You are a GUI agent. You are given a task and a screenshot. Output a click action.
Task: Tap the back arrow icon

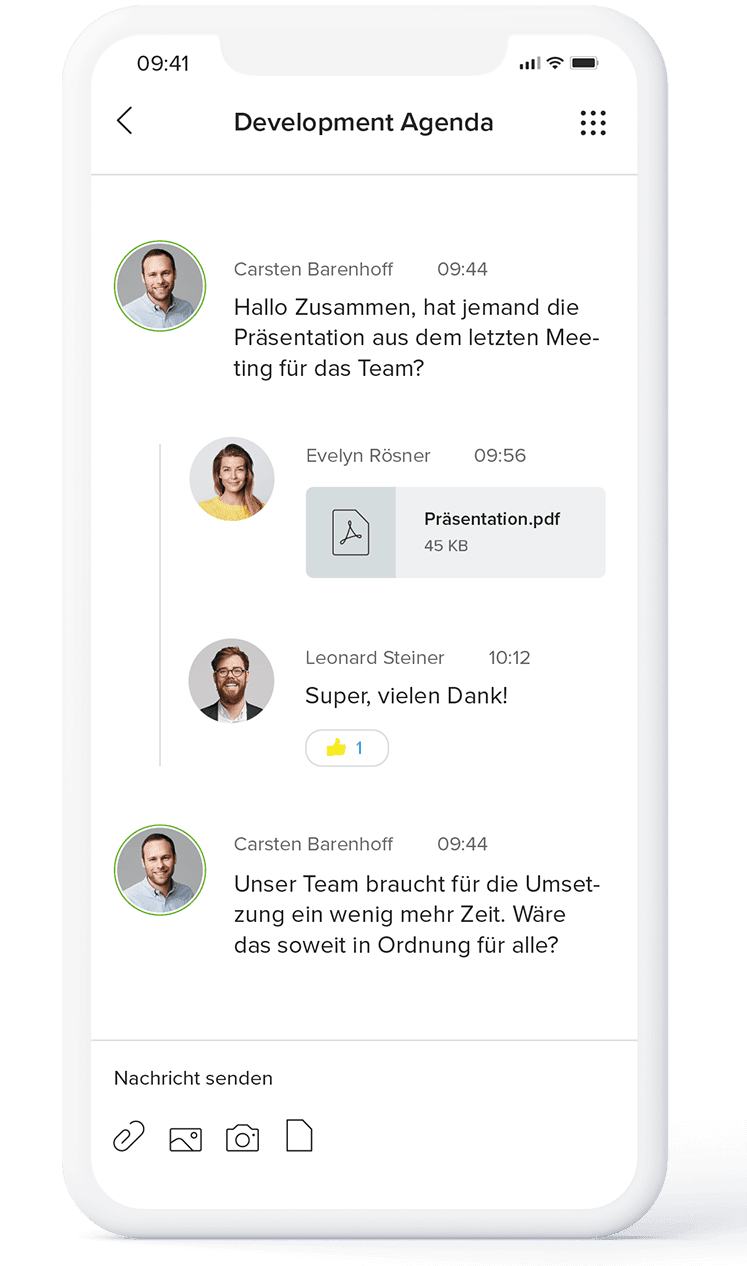pos(124,120)
